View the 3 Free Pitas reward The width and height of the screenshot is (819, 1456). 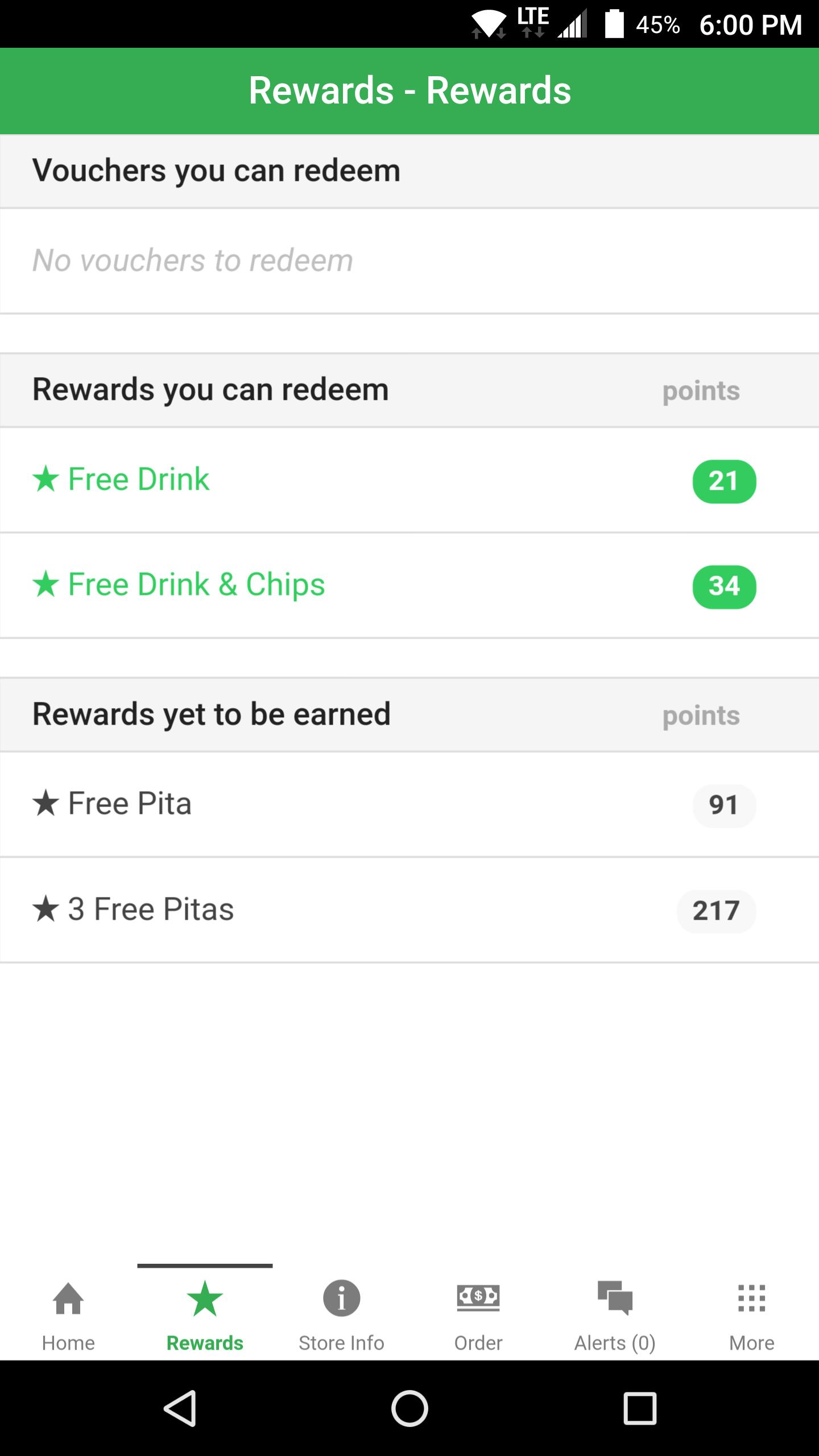click(409, 909)
